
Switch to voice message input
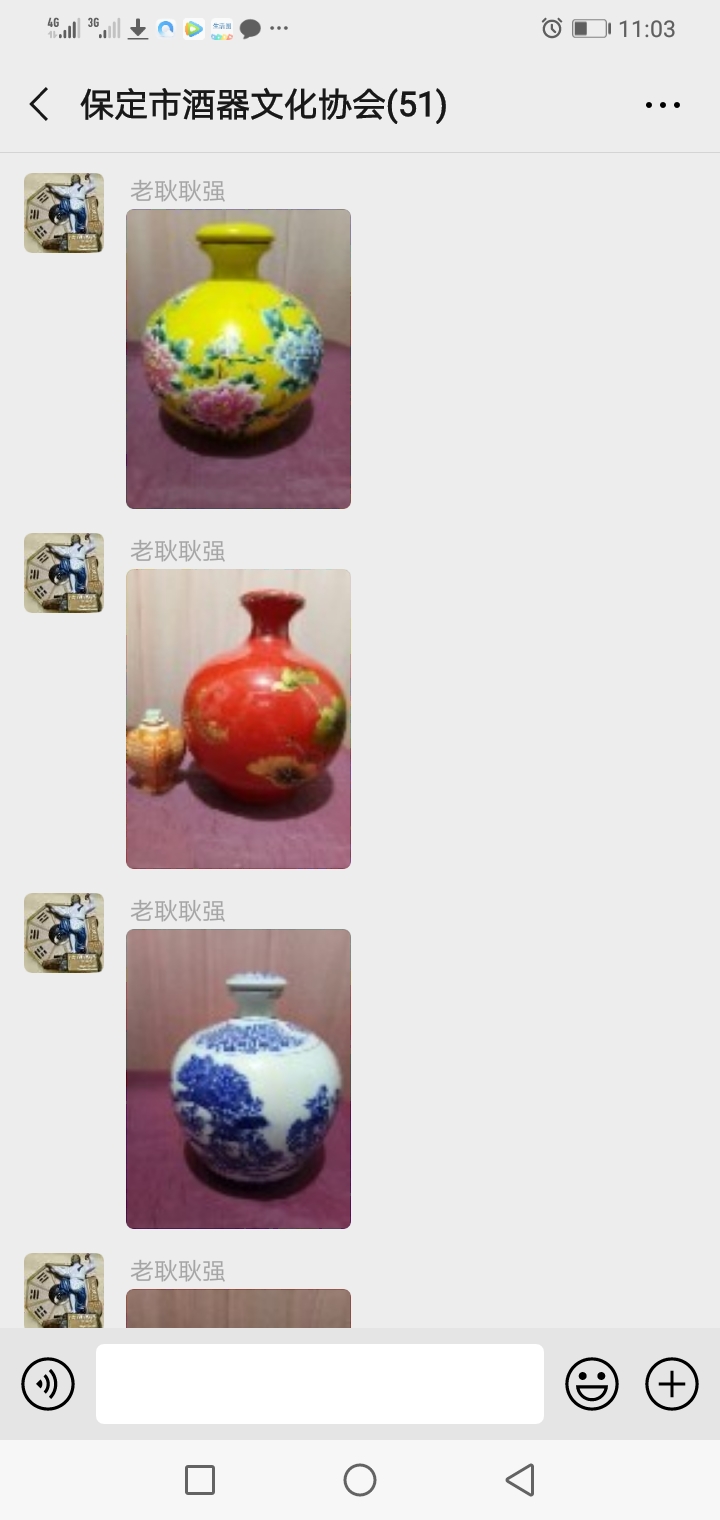pyautogui.click(x=48, y=1384)
